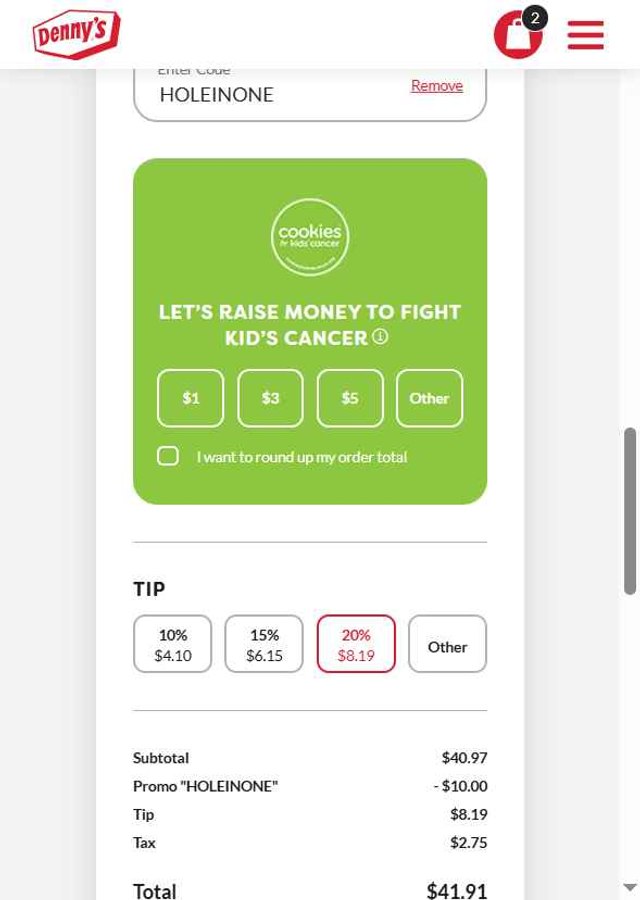Image resolution: width=640 pixels, height=900 pixels.
Task: Open the shopping bag with 2 items
Action: pyautogui.click(x=518, y=35)
